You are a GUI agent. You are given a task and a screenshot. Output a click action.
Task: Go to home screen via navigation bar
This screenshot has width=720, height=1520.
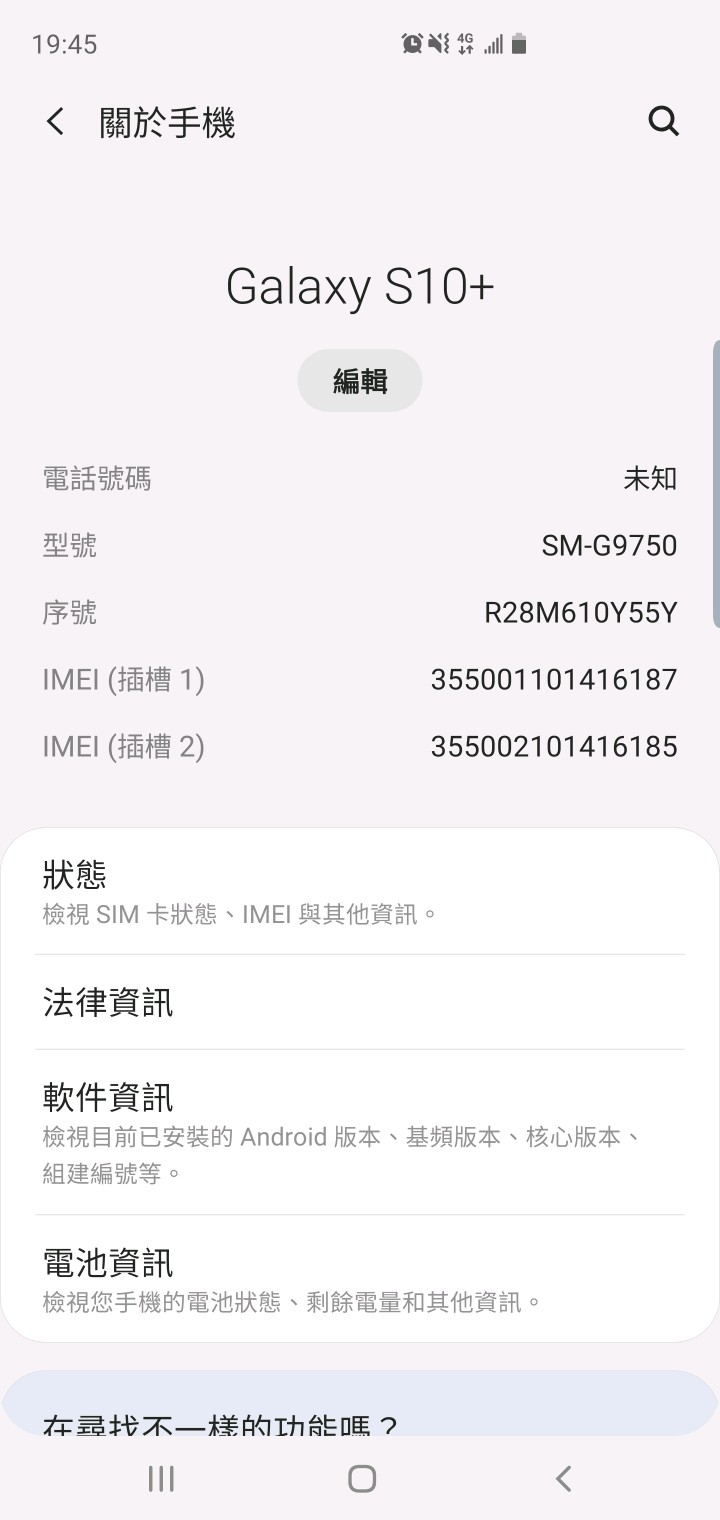(361, 1479)
